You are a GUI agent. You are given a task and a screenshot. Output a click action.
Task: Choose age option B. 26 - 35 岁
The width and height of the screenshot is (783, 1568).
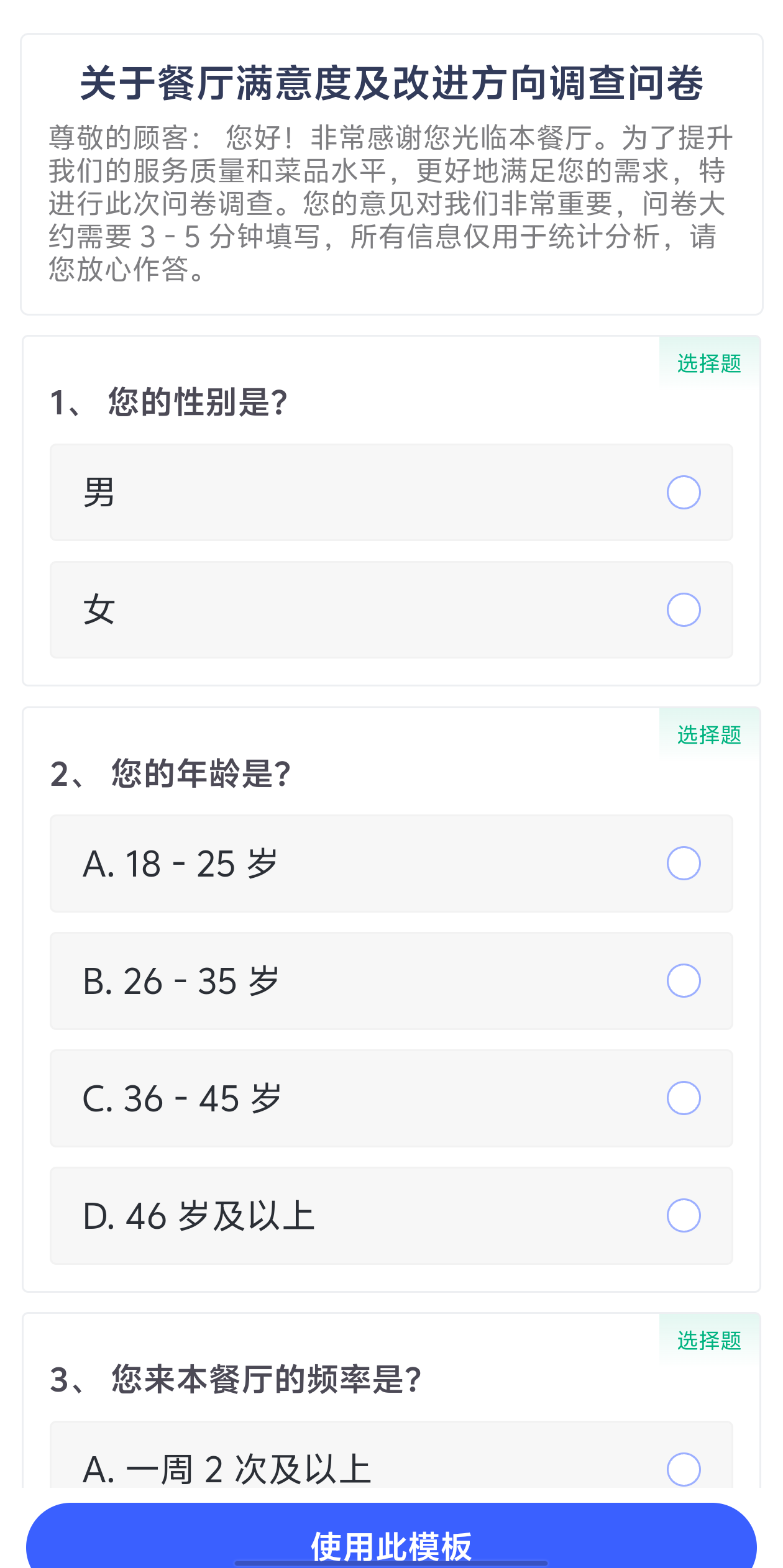pos(391,981)
